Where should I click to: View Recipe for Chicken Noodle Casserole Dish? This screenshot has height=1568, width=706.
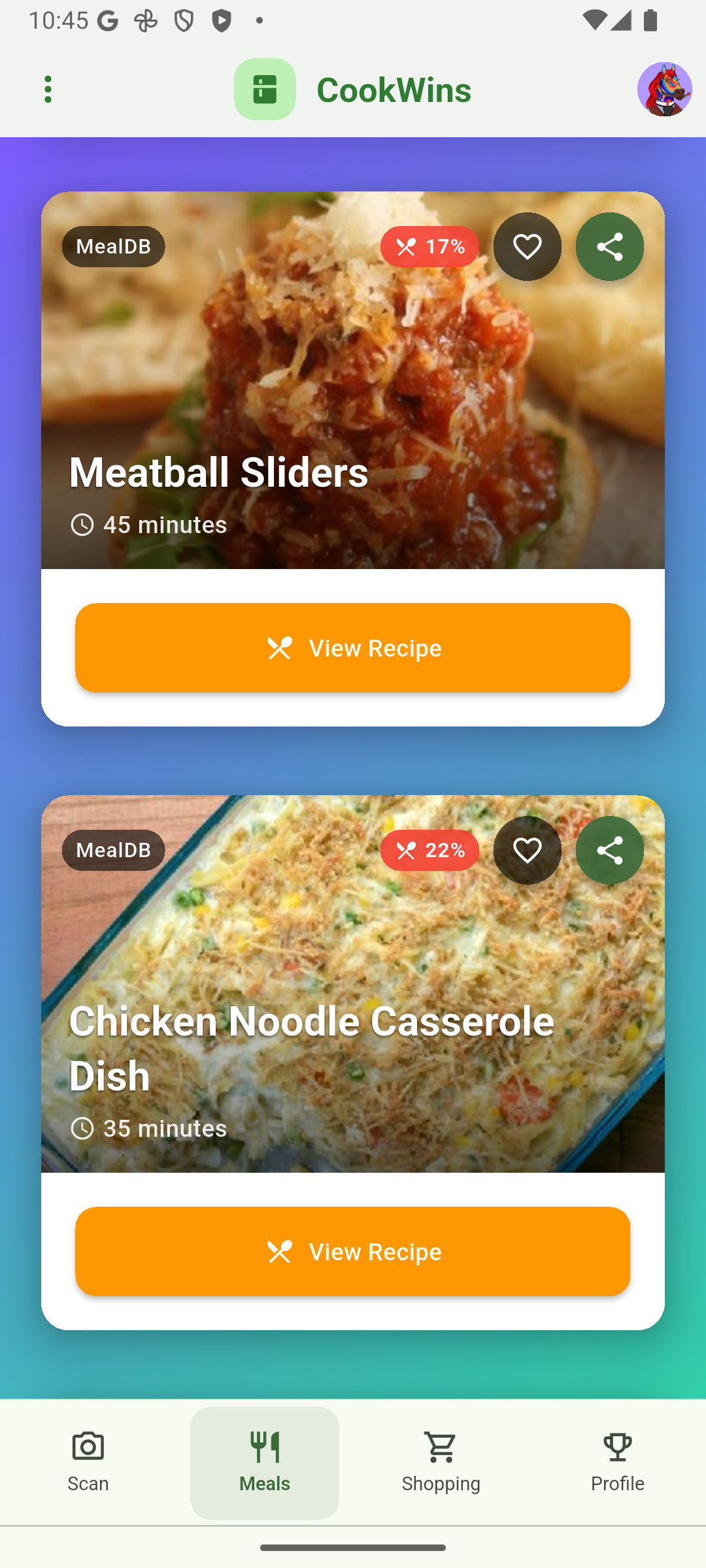click(x=352, y=1251)
